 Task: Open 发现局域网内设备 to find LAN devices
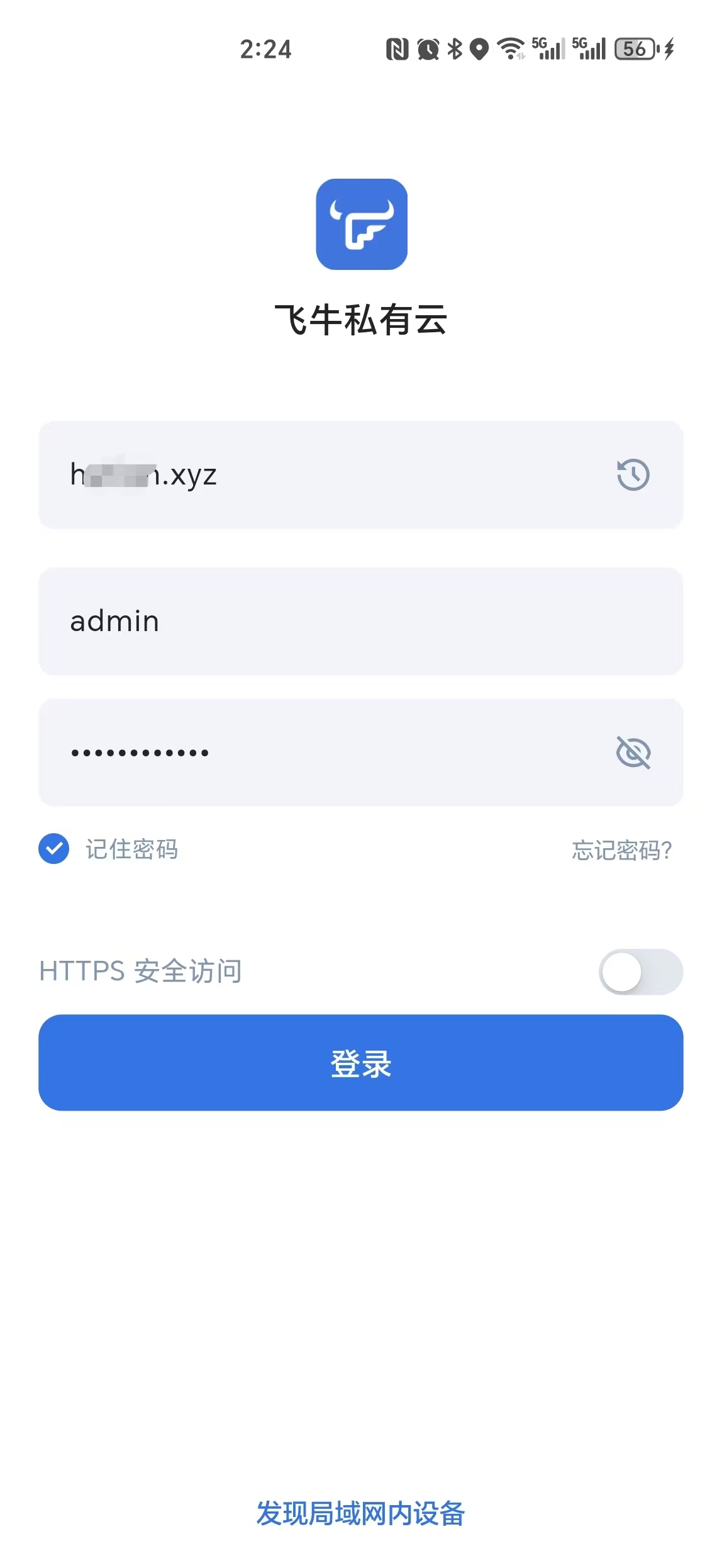360,1513
